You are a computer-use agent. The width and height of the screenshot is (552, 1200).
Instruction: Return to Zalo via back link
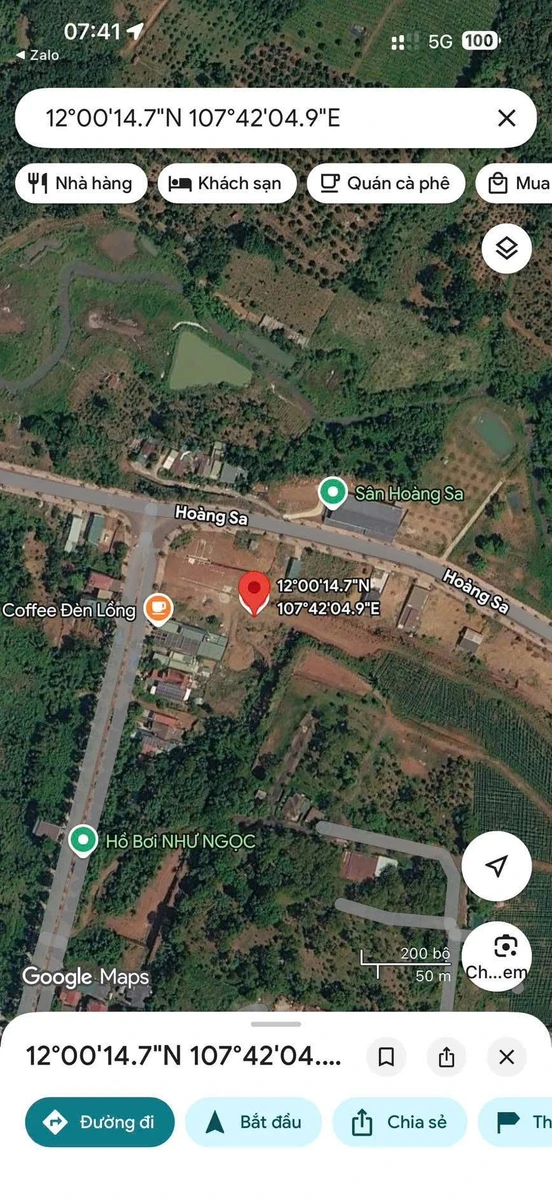[x=37, y=55]
